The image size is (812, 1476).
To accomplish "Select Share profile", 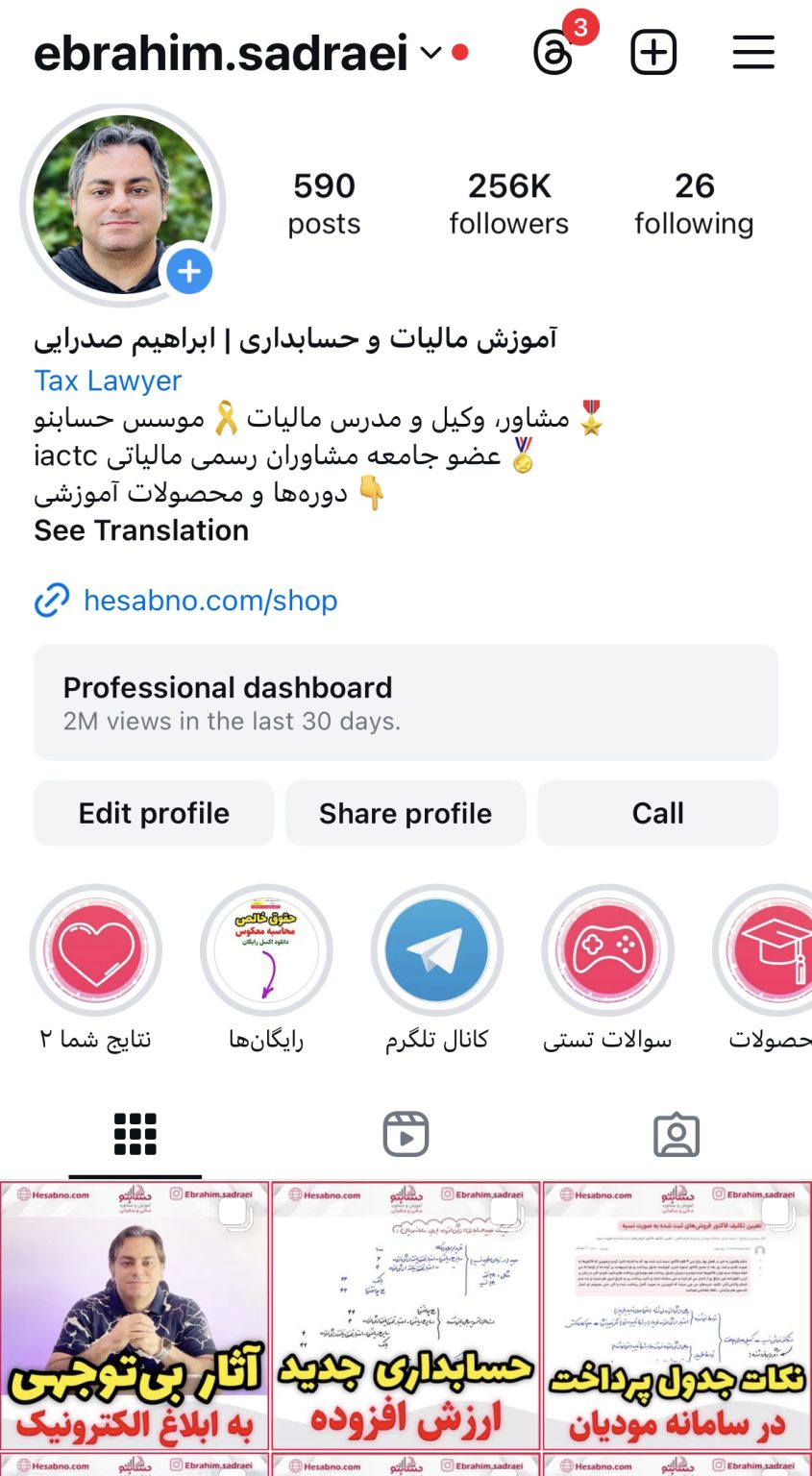I will pyautogui.click(x=406, y=813).
